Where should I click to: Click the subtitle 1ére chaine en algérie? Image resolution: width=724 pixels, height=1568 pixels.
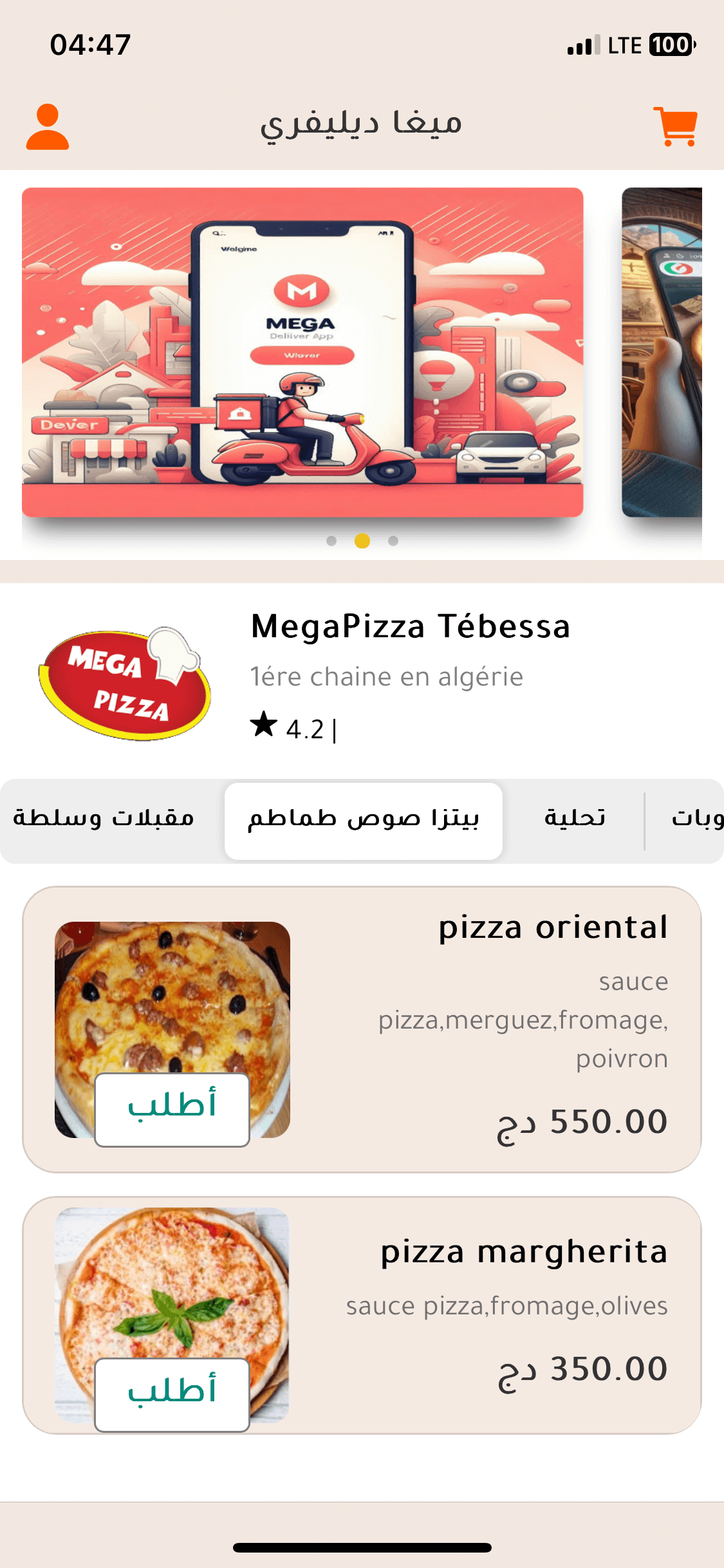pyautogui.click(x=386, y=676)
